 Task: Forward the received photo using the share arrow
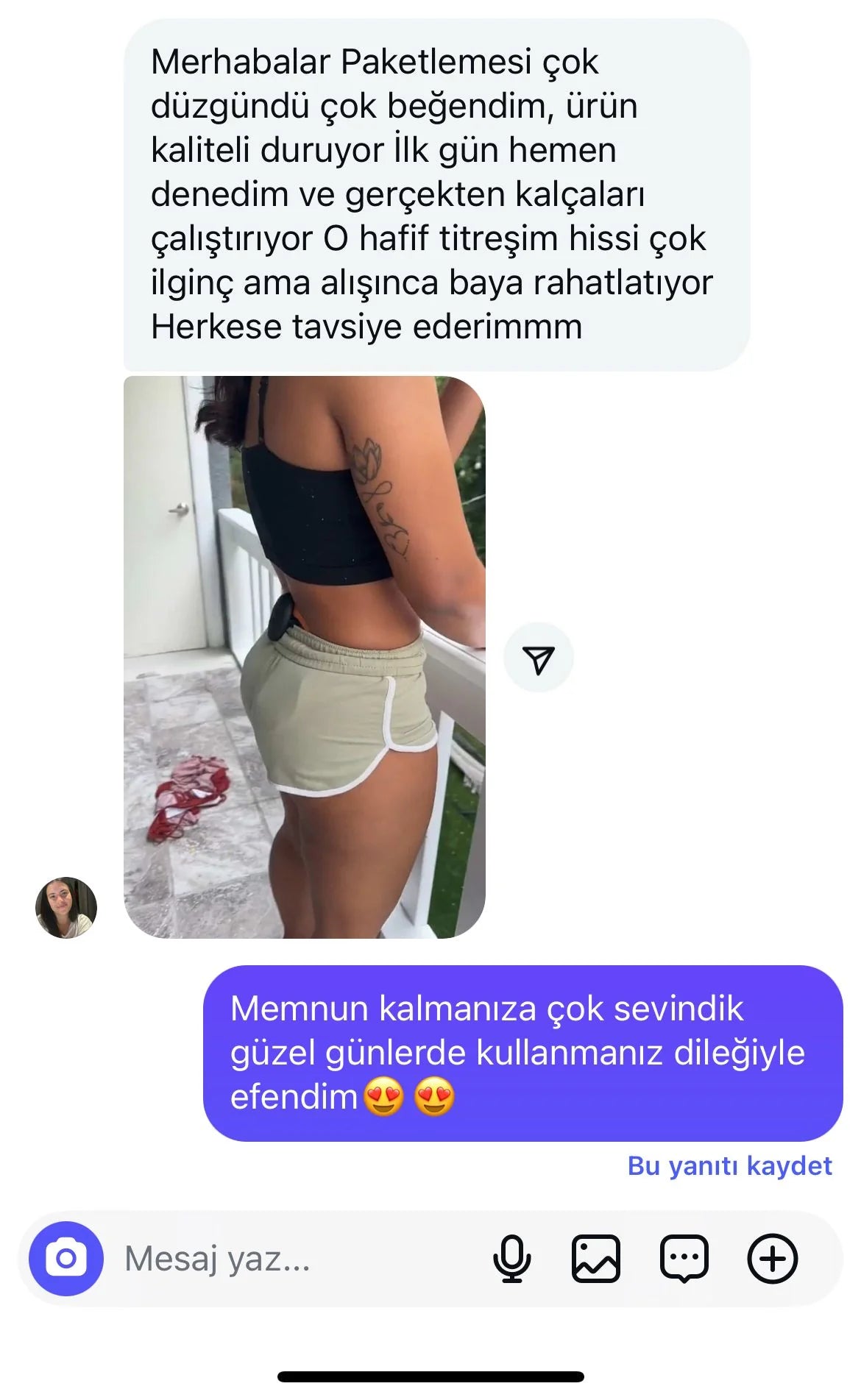pos(538,658)
